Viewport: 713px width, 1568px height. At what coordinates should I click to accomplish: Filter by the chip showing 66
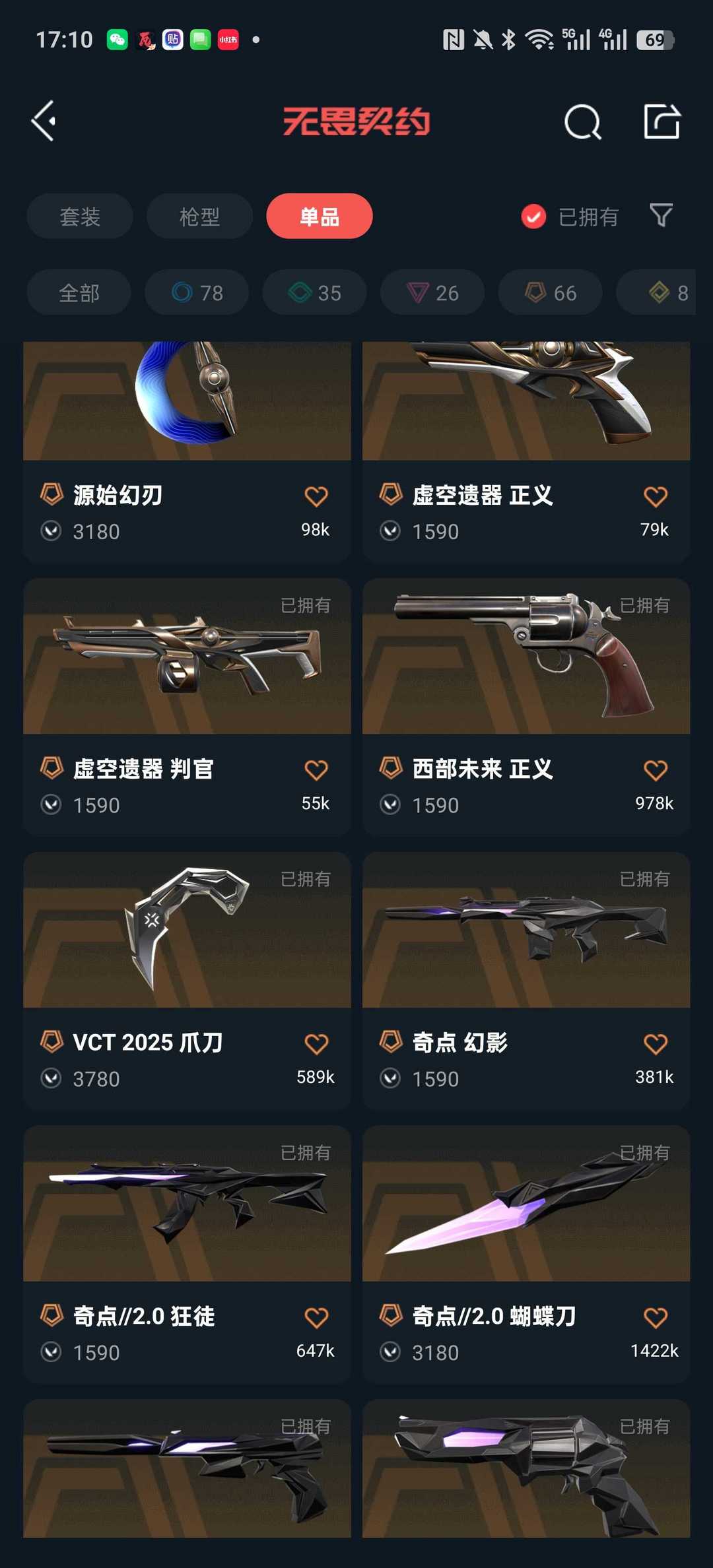point(550,292)
